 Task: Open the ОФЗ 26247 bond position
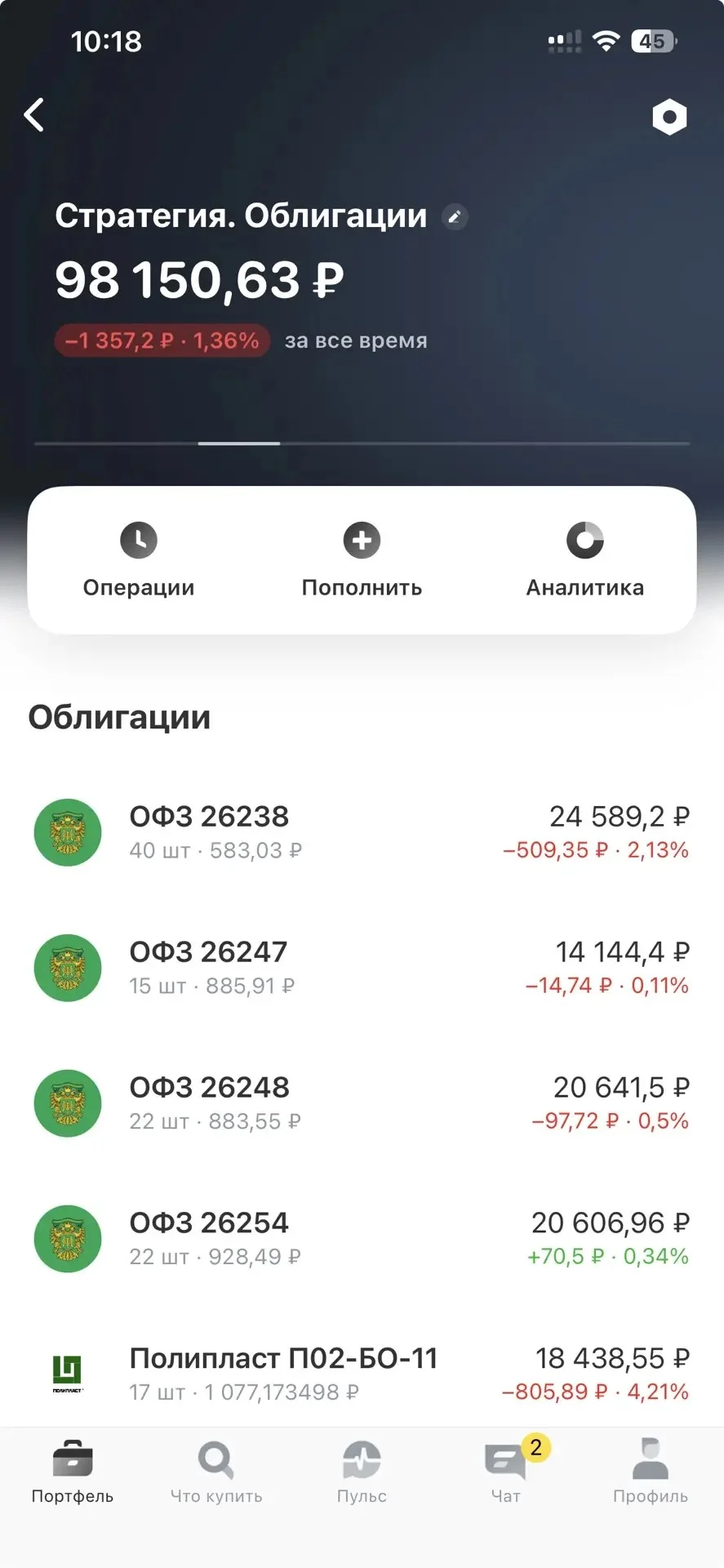coord(362,968)
